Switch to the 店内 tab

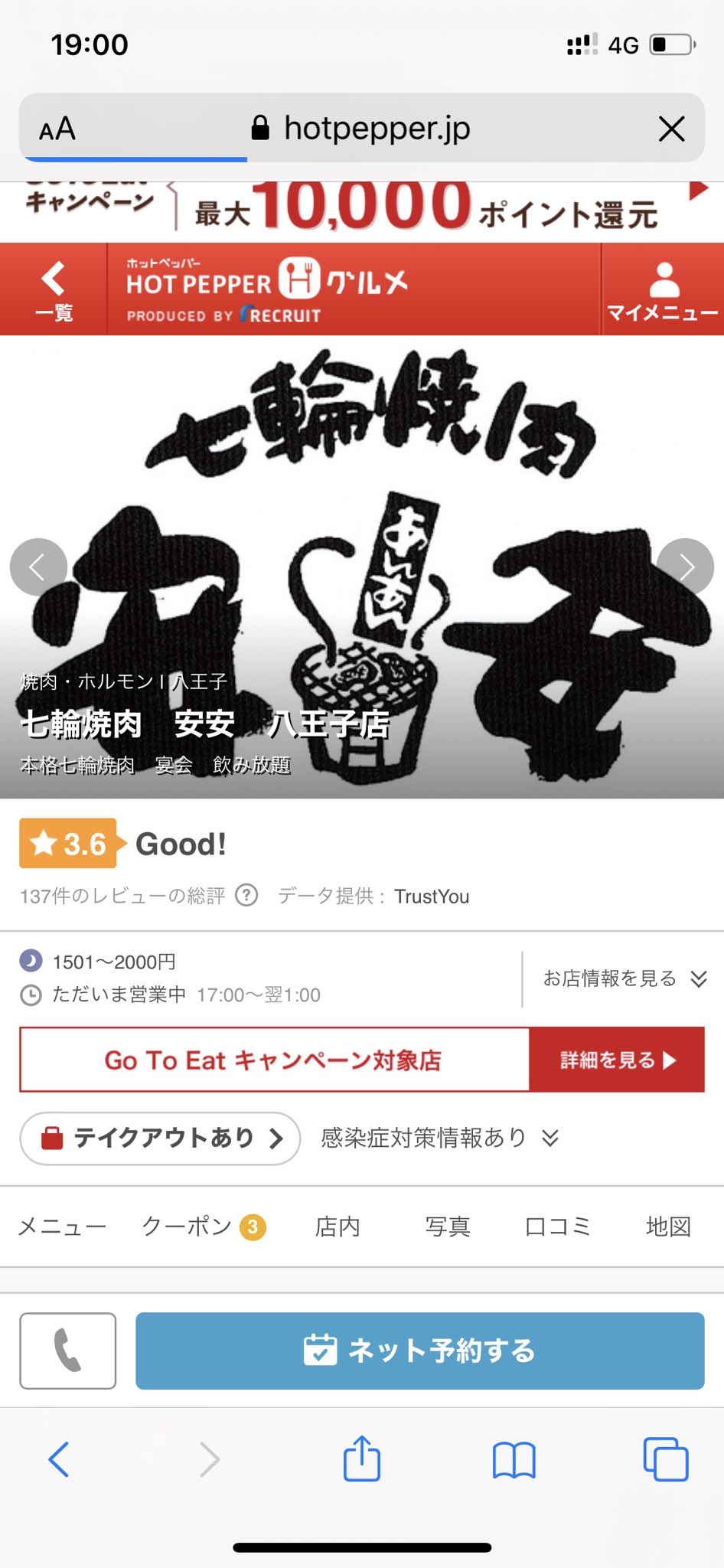[x=338, y=1227]
